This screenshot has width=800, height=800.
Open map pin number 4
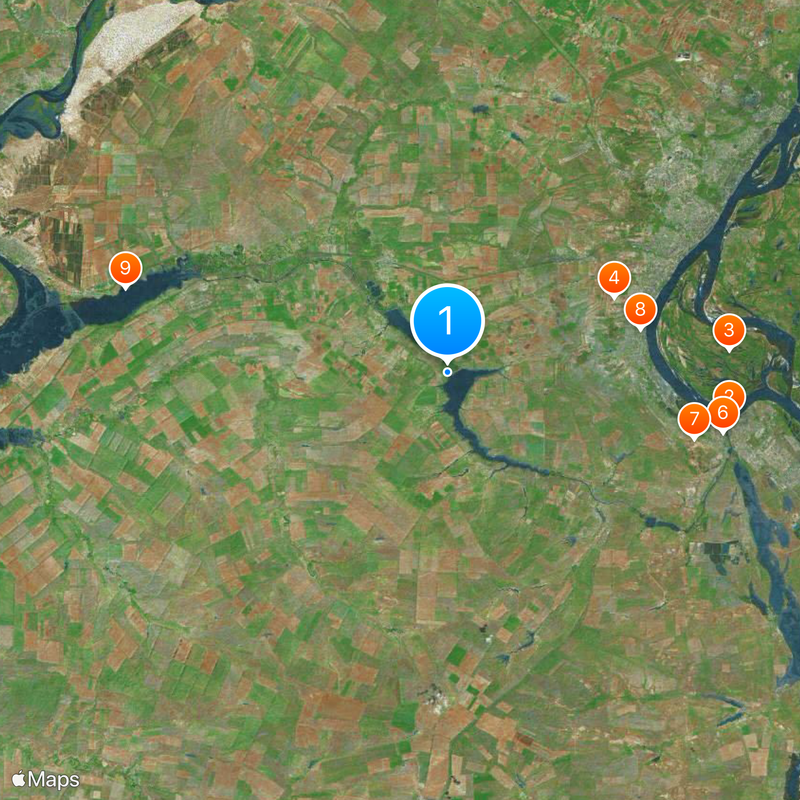coord(613,278)
